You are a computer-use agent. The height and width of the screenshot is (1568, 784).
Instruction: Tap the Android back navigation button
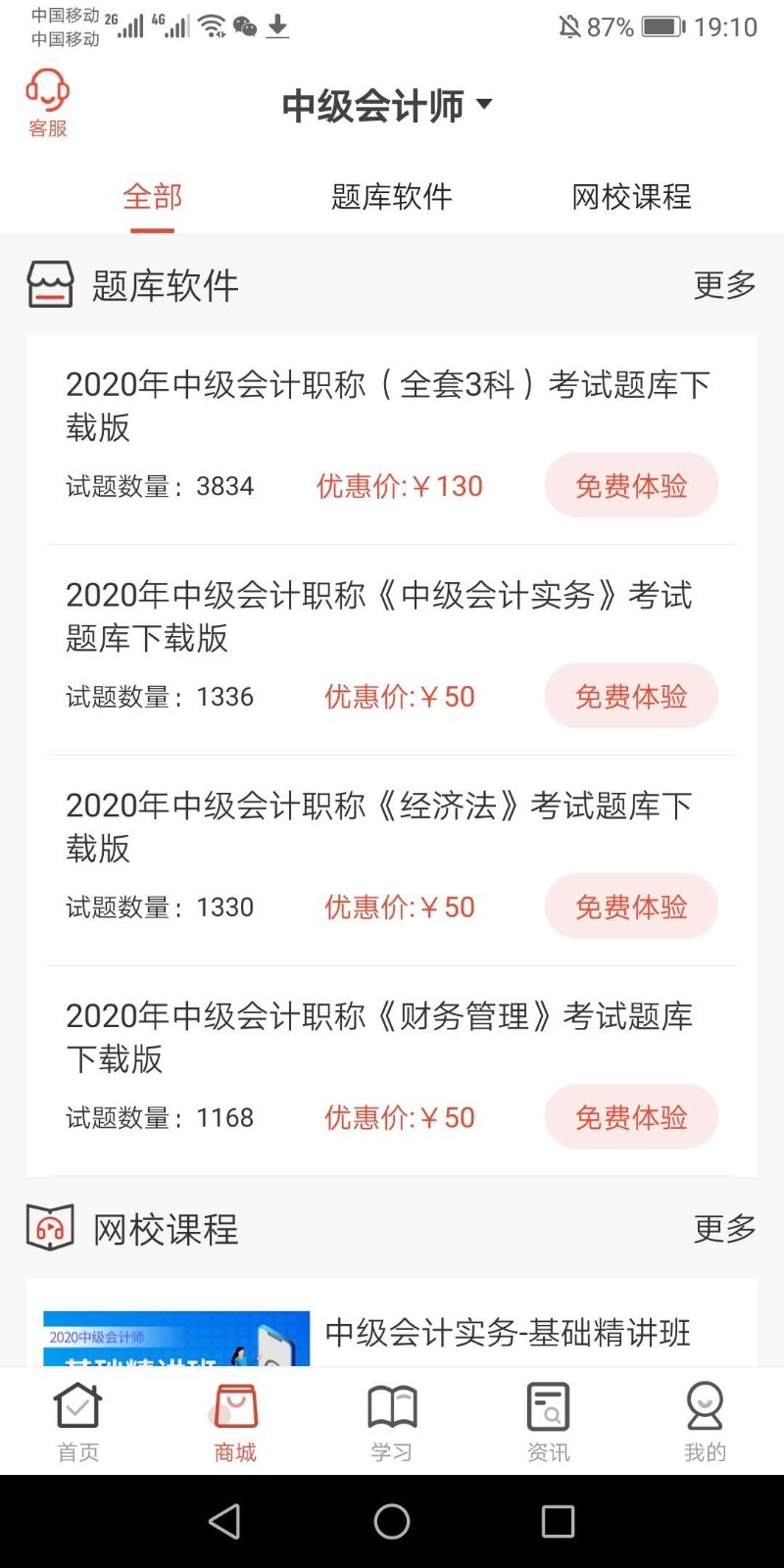pos(224,1521)
